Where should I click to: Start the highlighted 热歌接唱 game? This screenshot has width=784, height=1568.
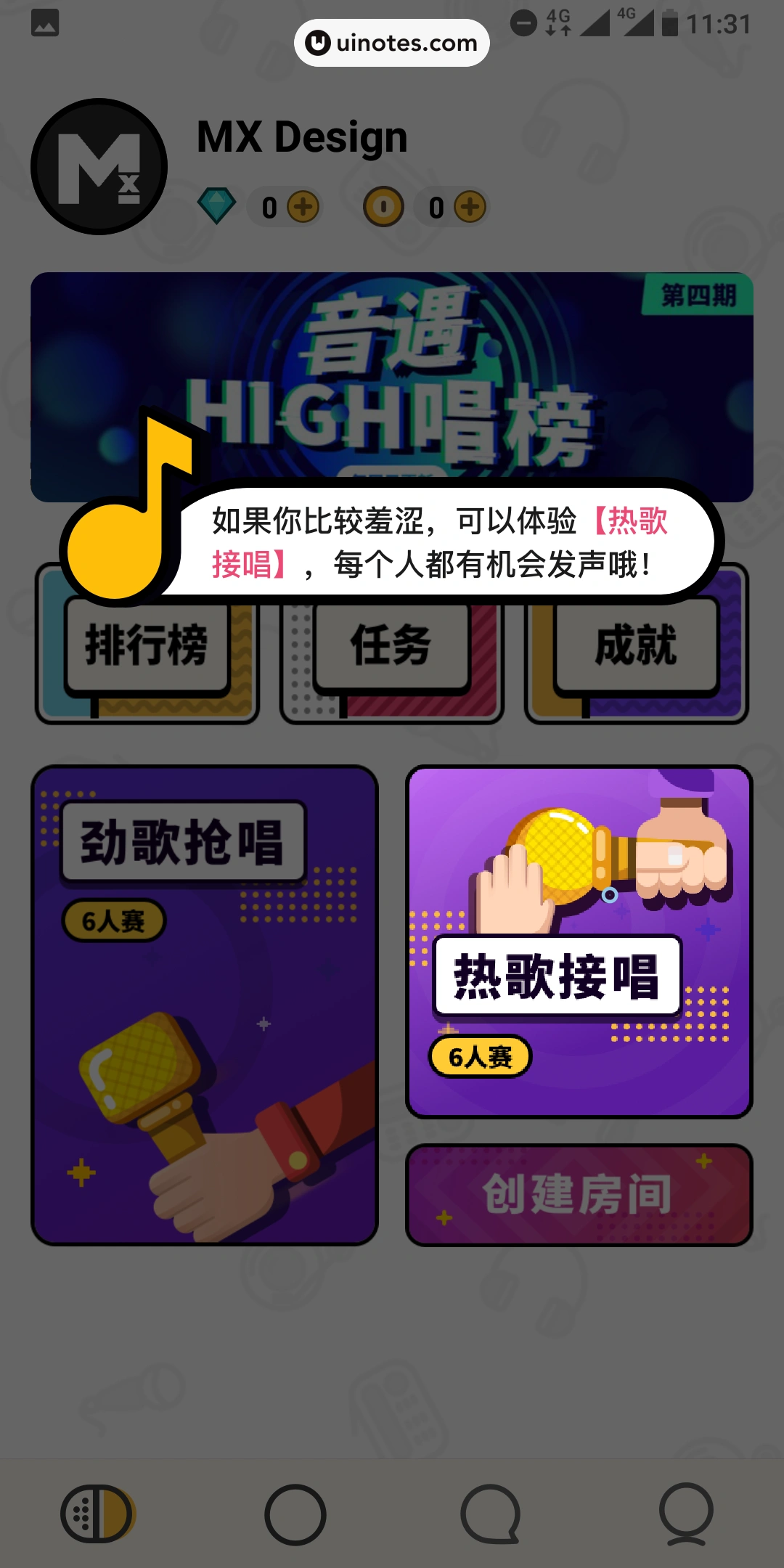[579, 942]
